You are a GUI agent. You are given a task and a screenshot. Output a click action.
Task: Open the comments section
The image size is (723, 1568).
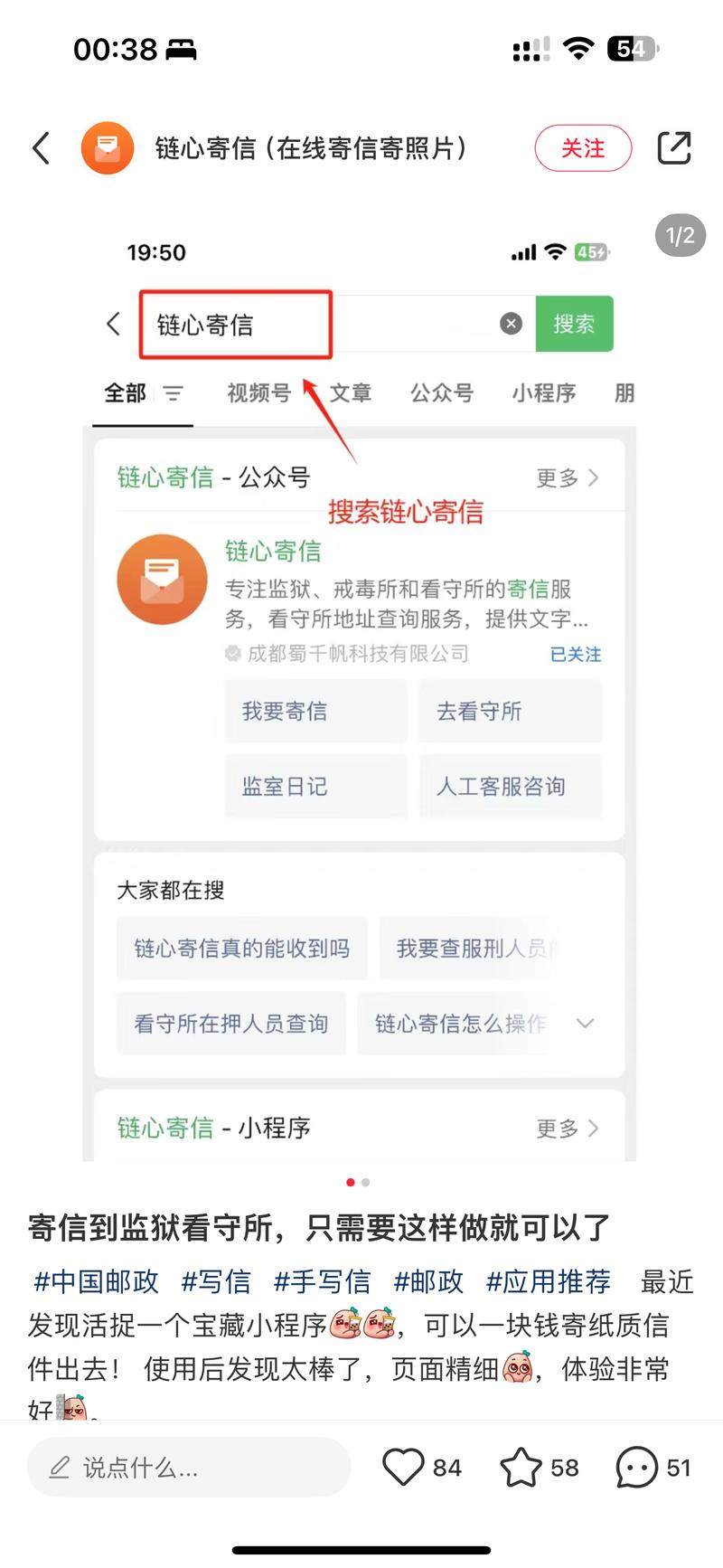(637, 1467)
